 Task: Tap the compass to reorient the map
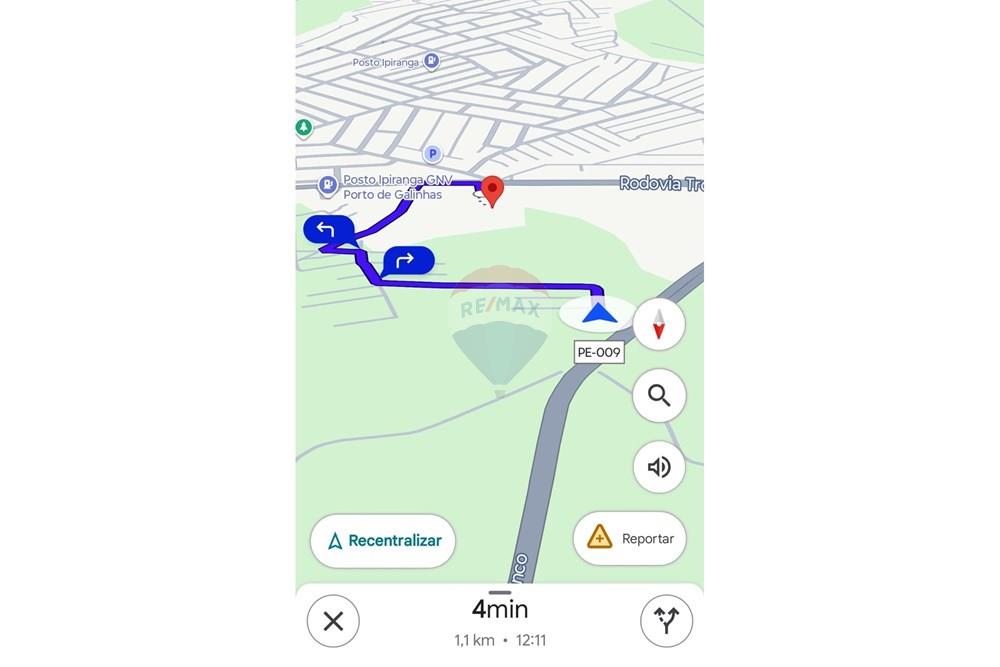659,324
